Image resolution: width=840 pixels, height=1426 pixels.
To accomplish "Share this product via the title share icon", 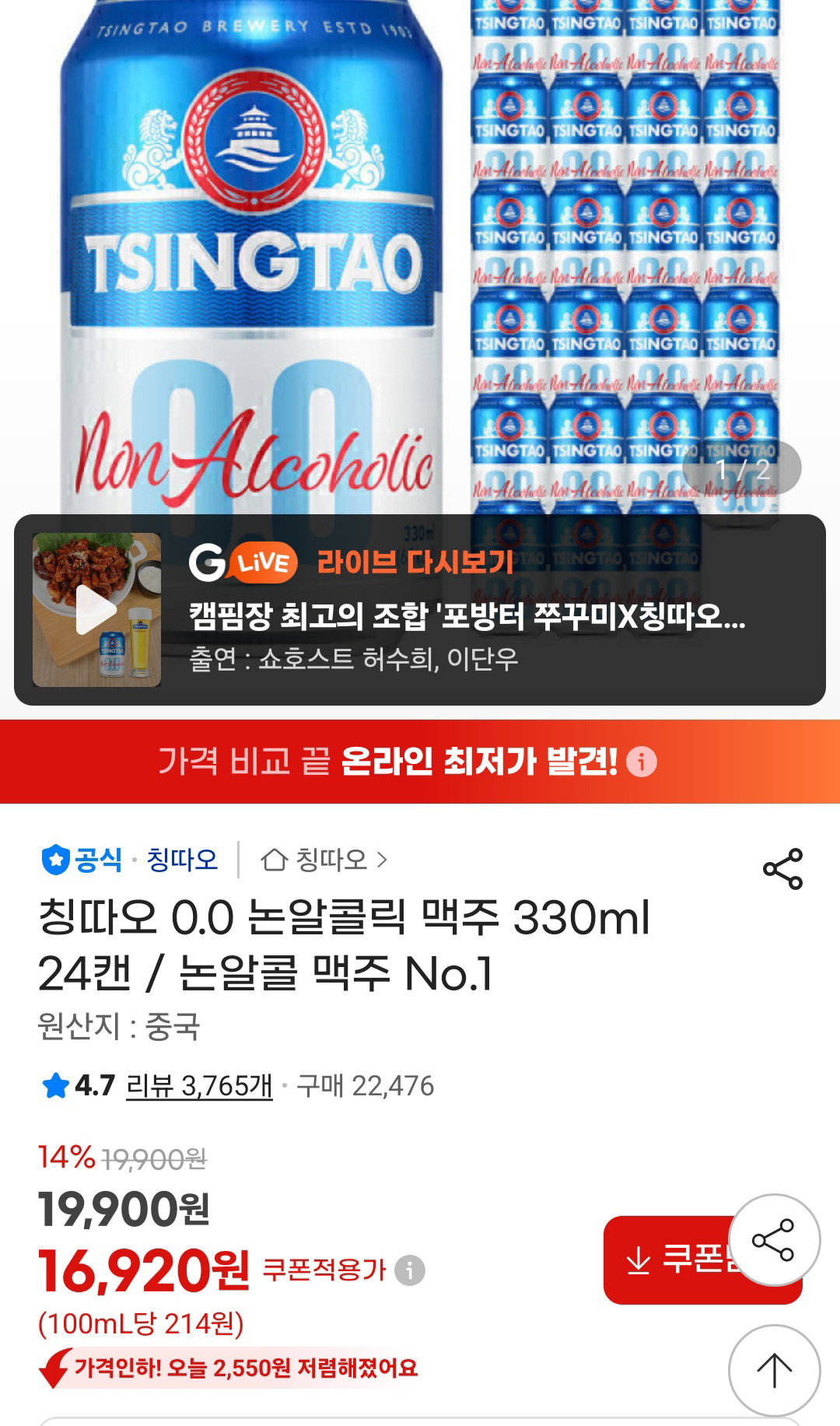I will pyautogui.click(x=782, y=869).
